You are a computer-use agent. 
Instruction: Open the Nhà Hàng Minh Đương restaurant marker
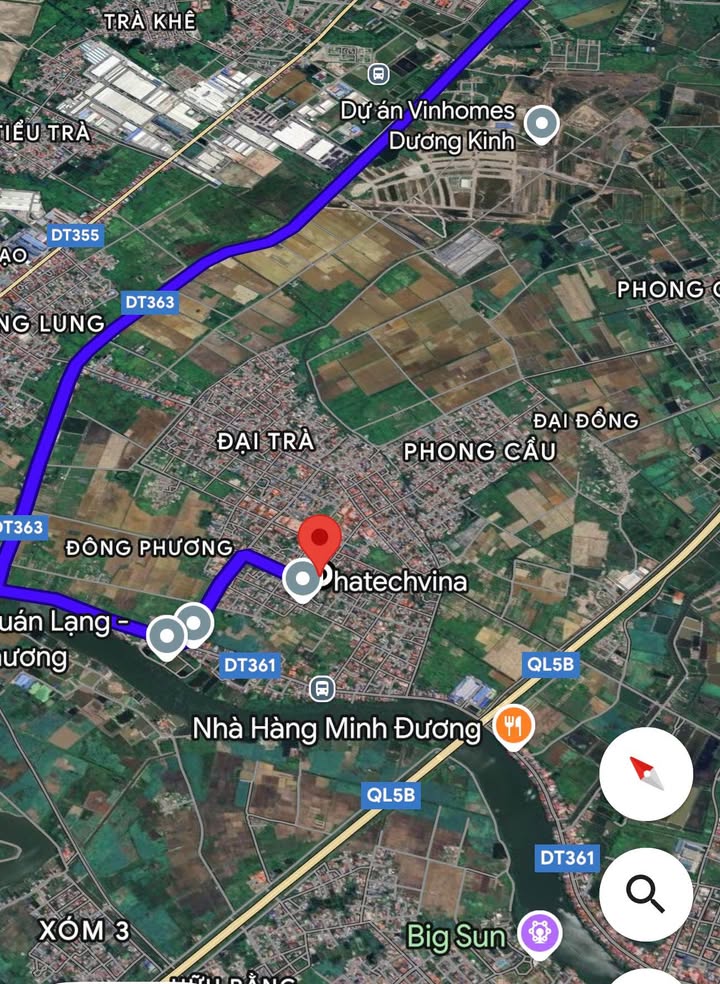[x=513, y=727]
